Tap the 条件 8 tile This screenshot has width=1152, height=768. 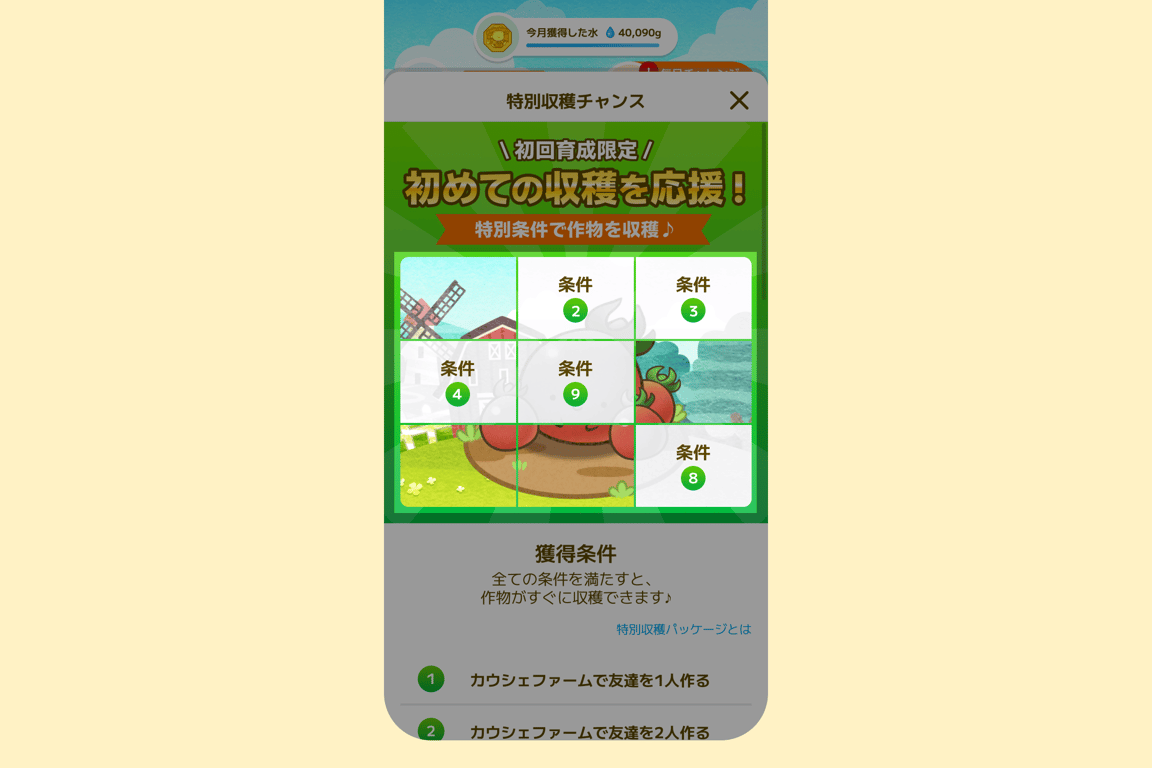[693, 466]
